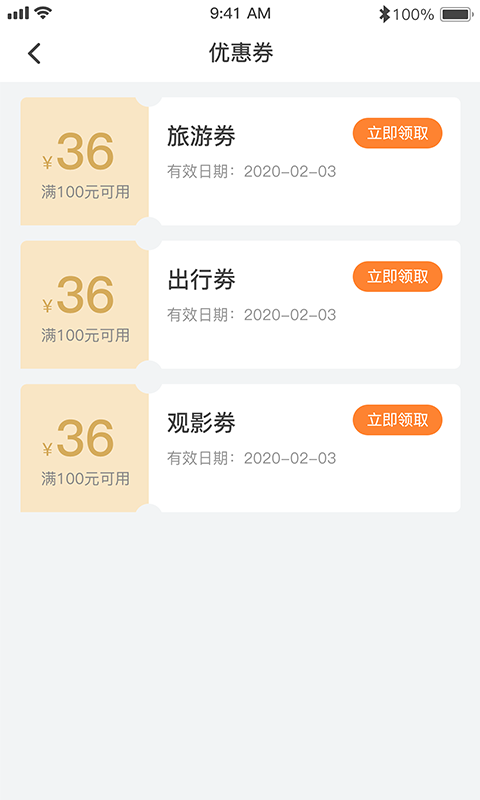Go back from the 优惠券 page

tap(34, 53)
